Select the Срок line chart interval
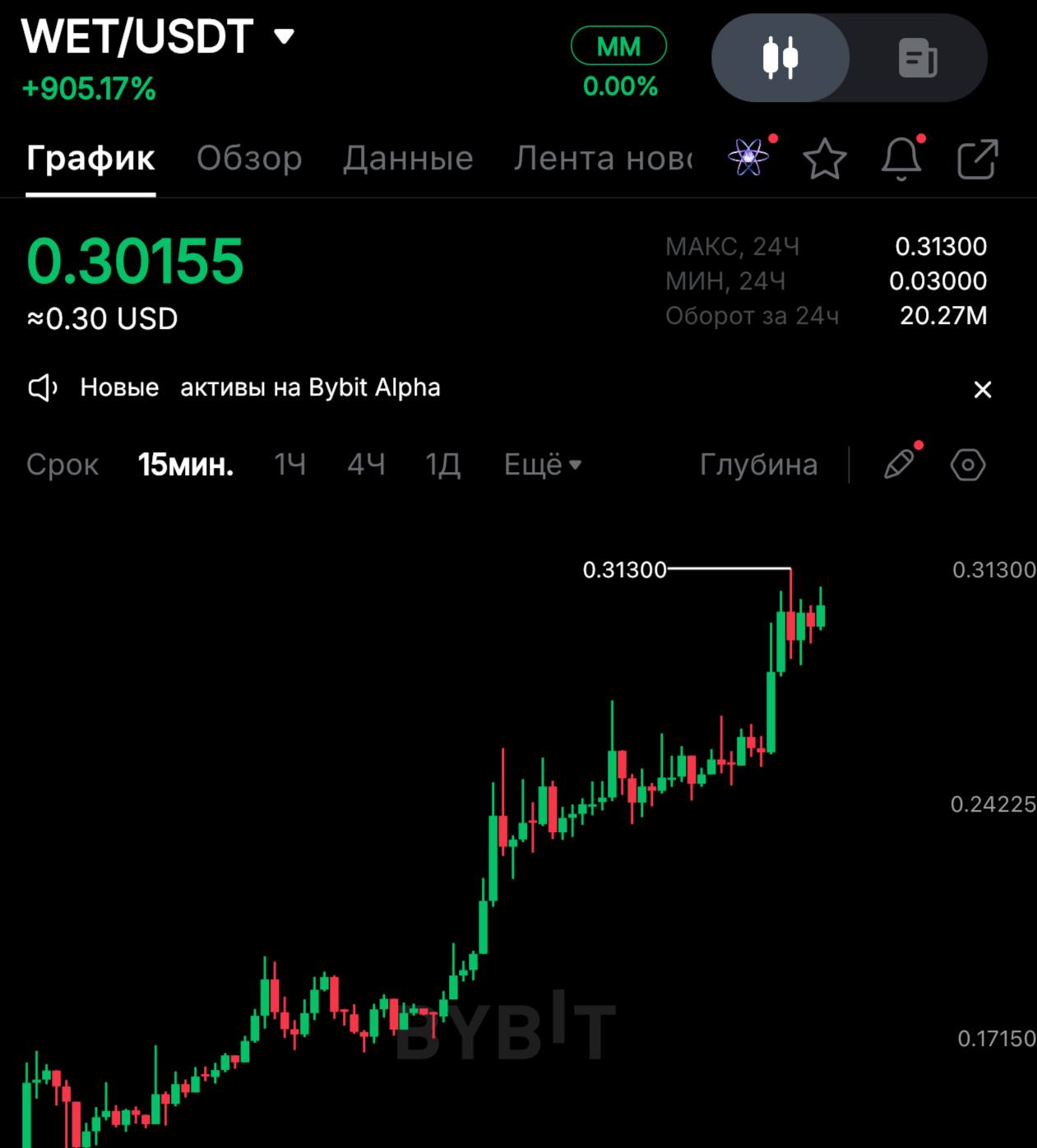 click(x=62, y=465)
